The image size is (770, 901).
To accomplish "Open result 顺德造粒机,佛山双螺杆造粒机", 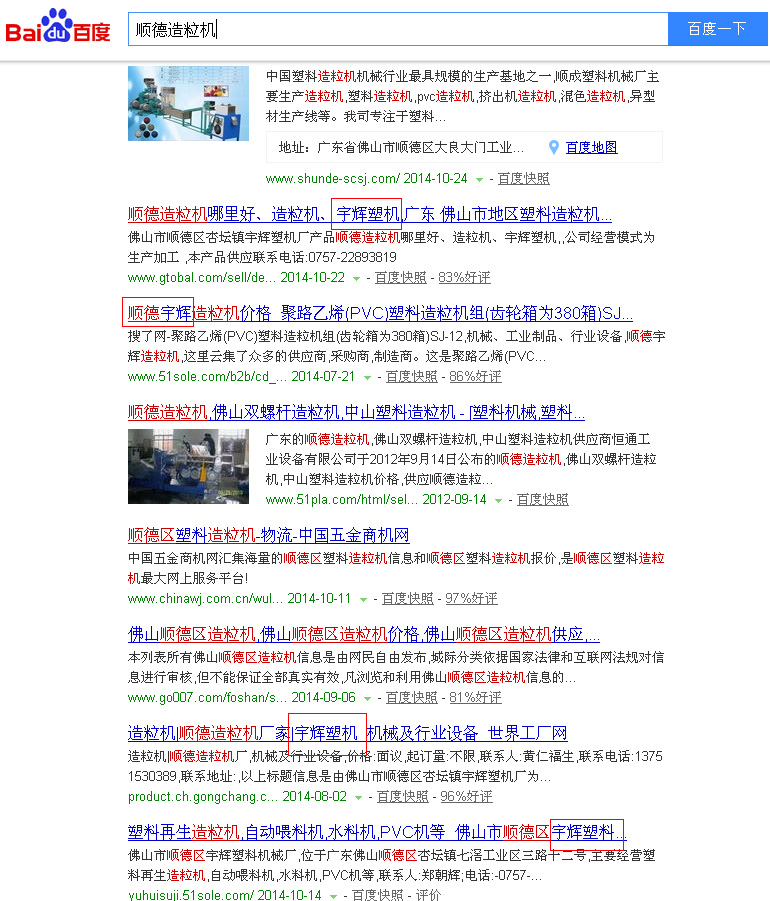I will pyautogui.click(x=356, y=412).
